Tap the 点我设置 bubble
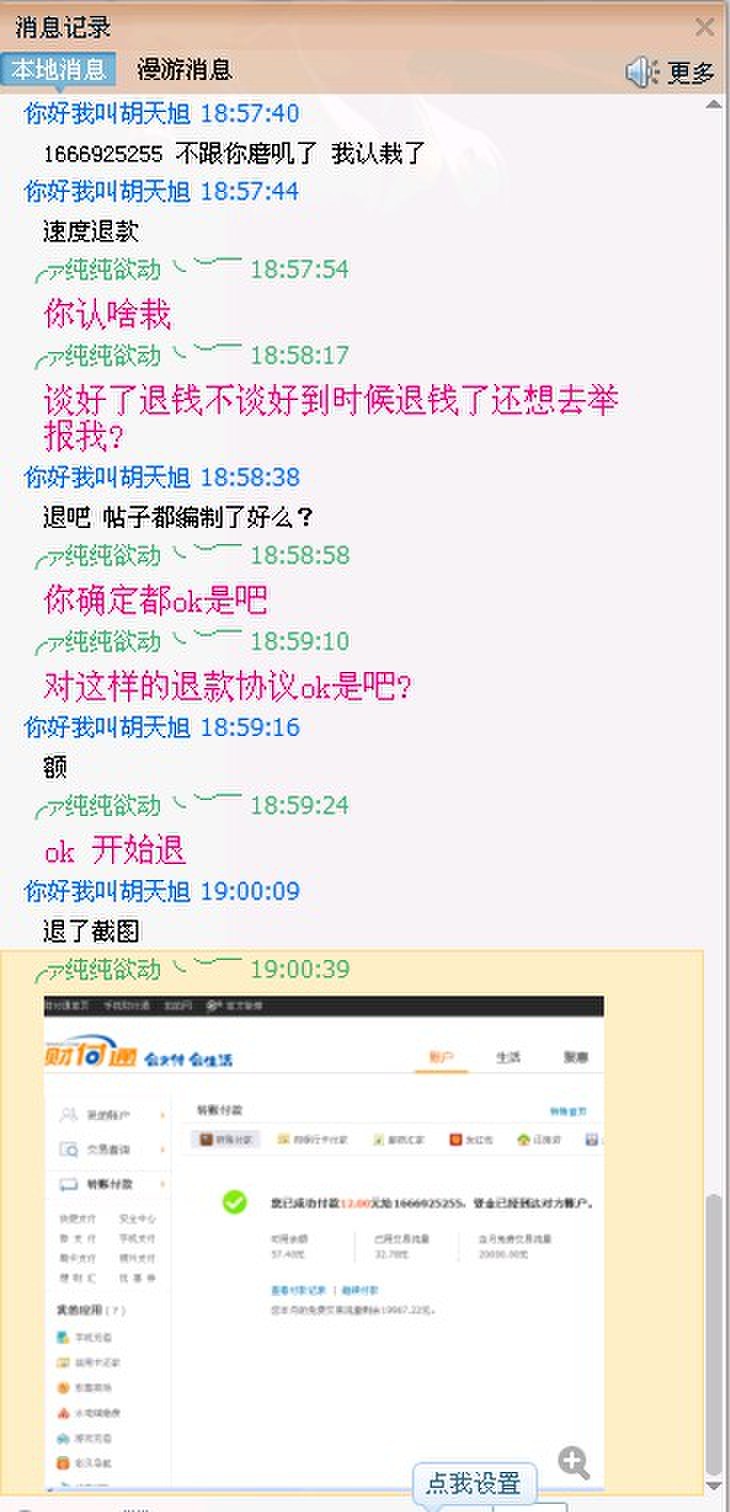Image resolution: width=730 pixels, height=1512 pixels. click(x=474, y=1483)
